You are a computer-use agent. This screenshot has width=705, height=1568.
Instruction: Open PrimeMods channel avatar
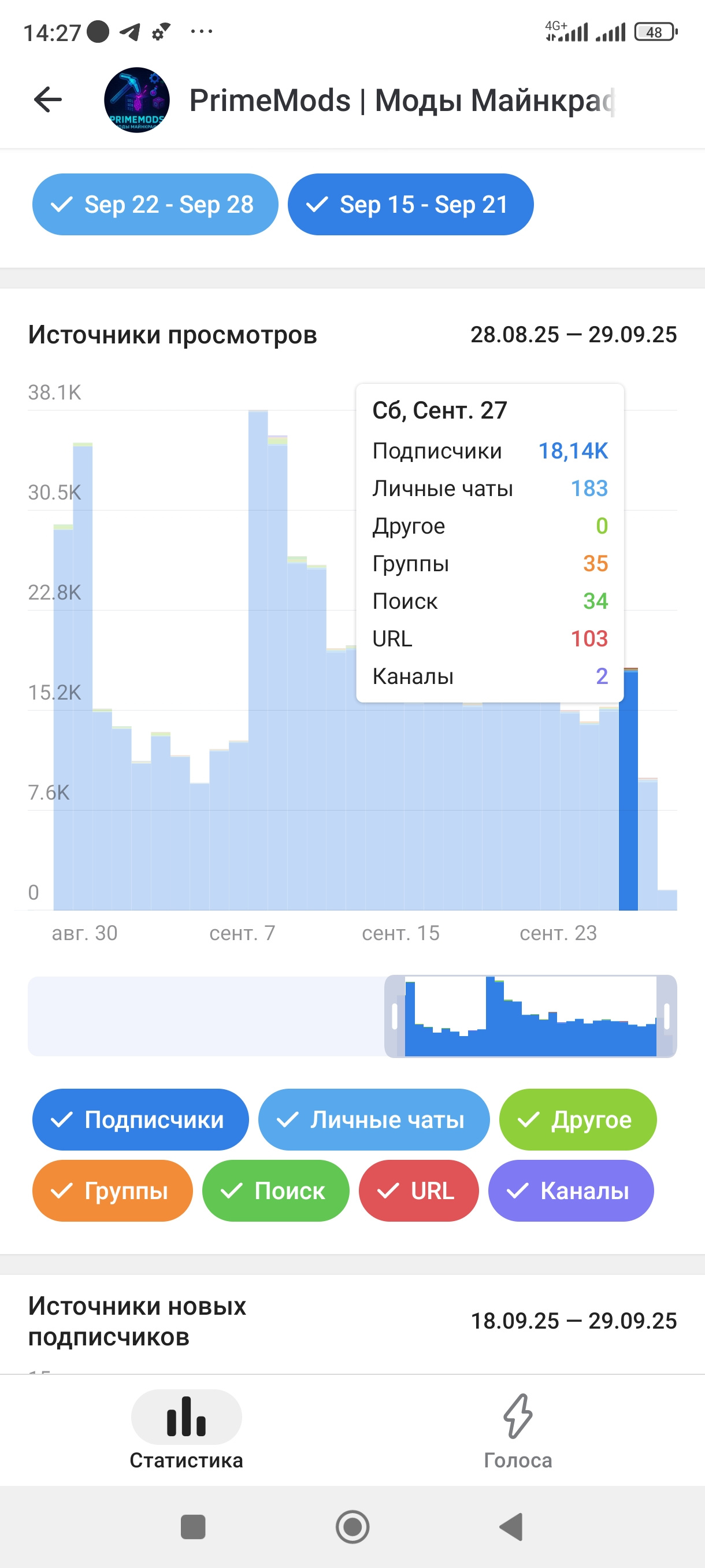[x=136, y=100]
